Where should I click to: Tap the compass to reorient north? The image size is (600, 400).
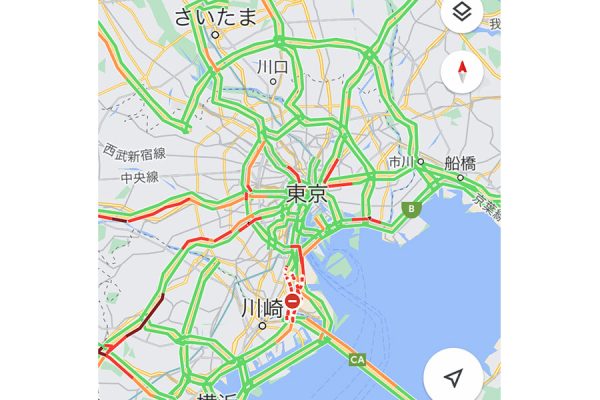click(x=462, y=72)
